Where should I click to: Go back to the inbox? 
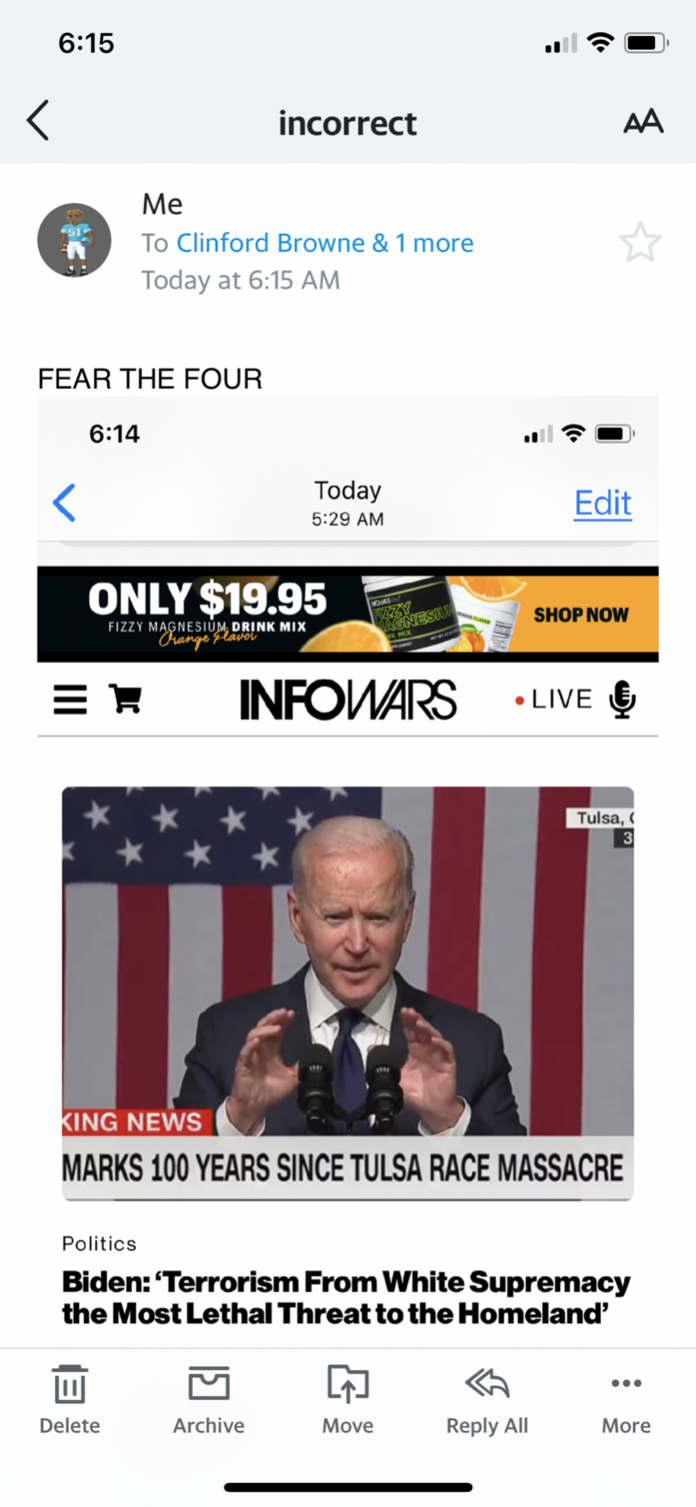(x=38, y=122)
